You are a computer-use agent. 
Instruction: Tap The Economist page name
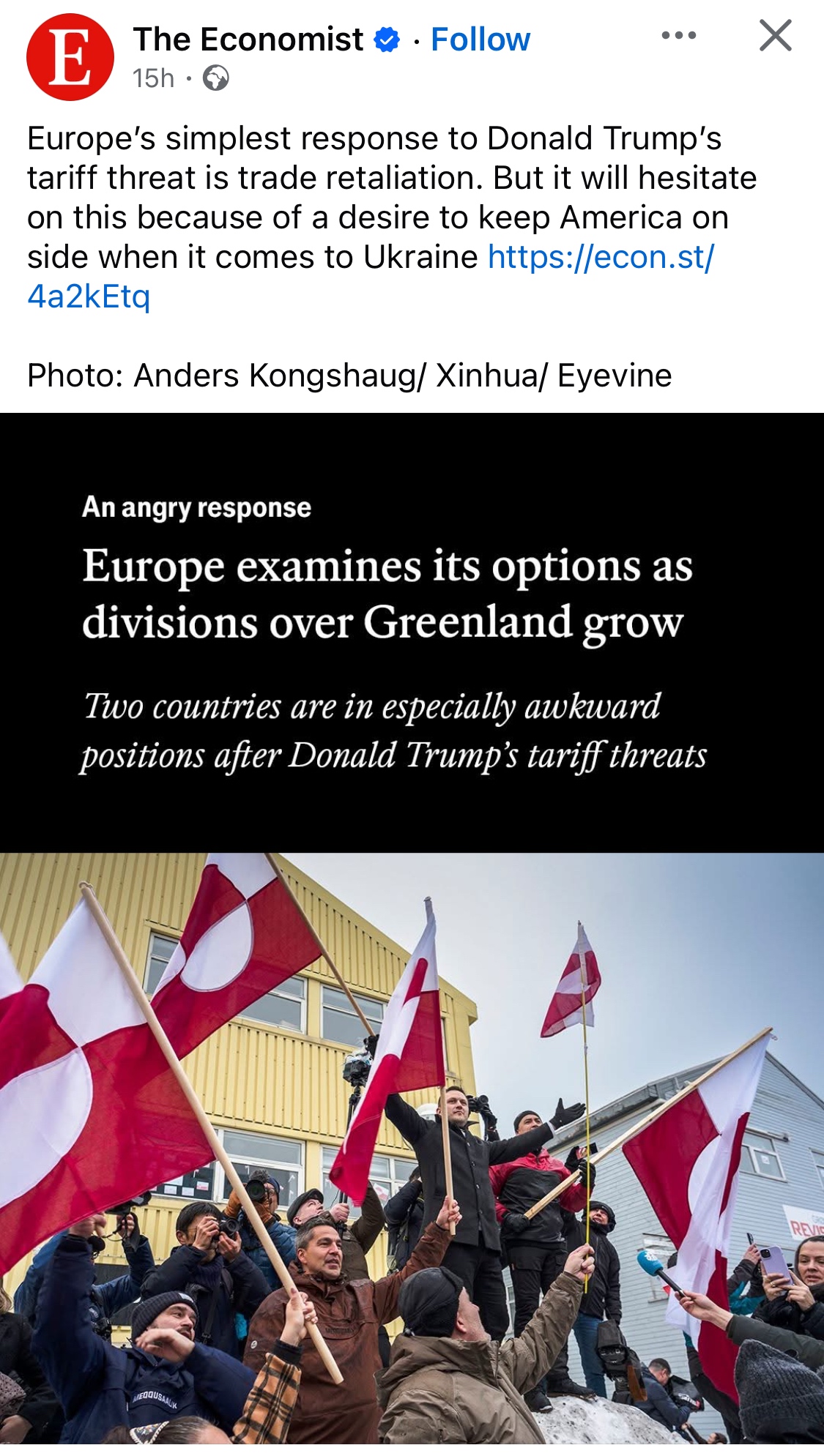coord(248,40)
